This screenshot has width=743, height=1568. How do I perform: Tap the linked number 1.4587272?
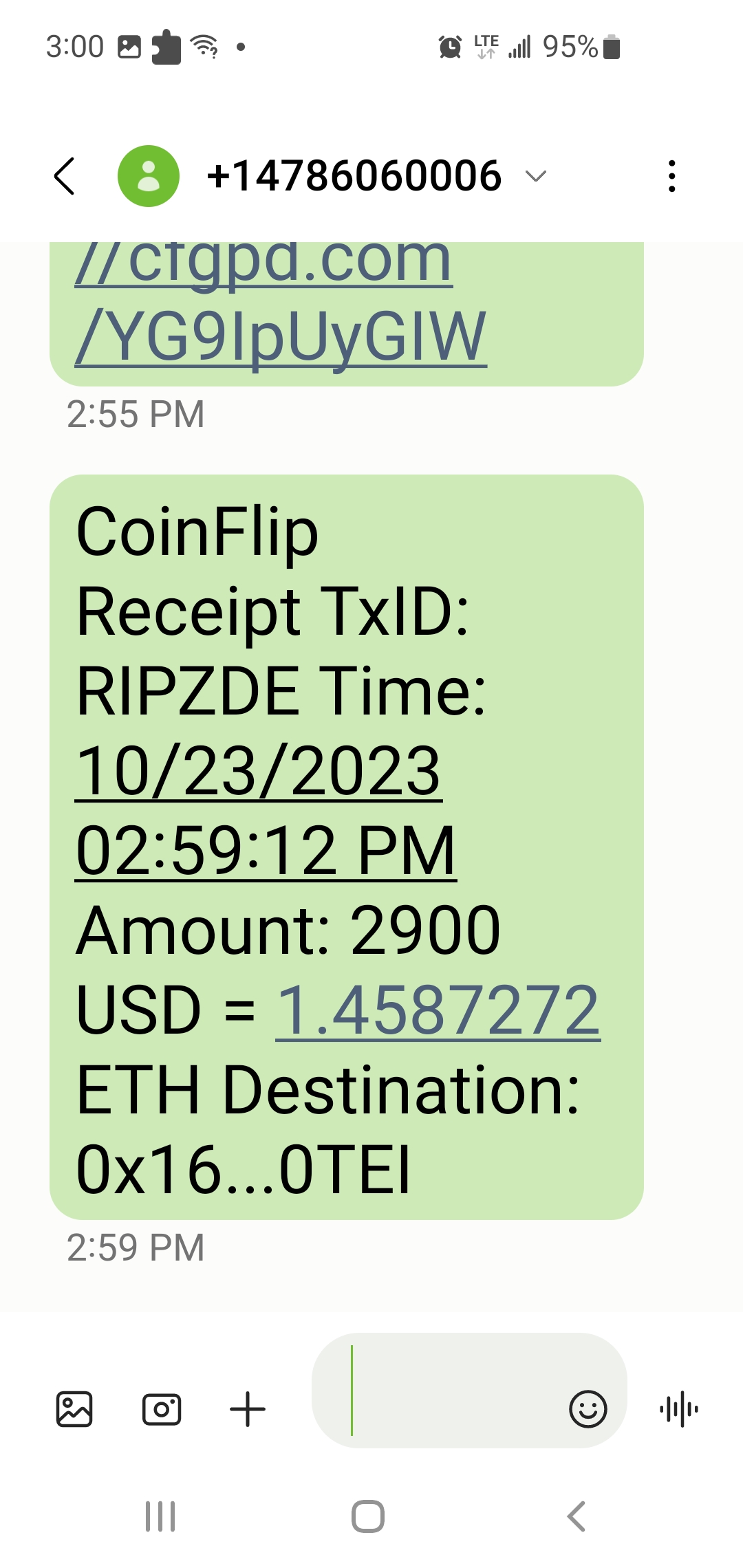(x=438, y=1010)
